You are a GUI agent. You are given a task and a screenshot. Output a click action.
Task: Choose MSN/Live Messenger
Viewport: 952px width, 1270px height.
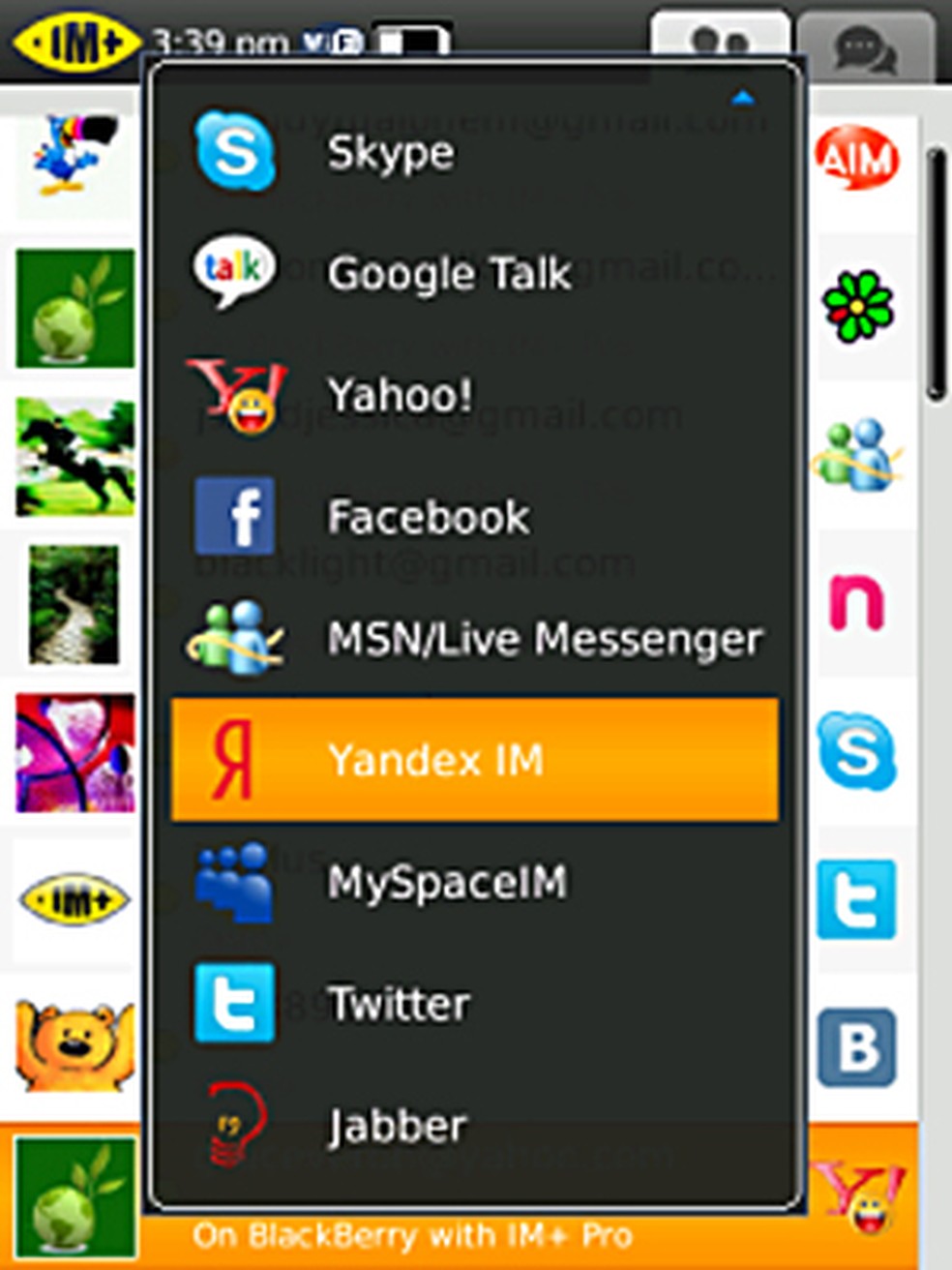point(474,639)
